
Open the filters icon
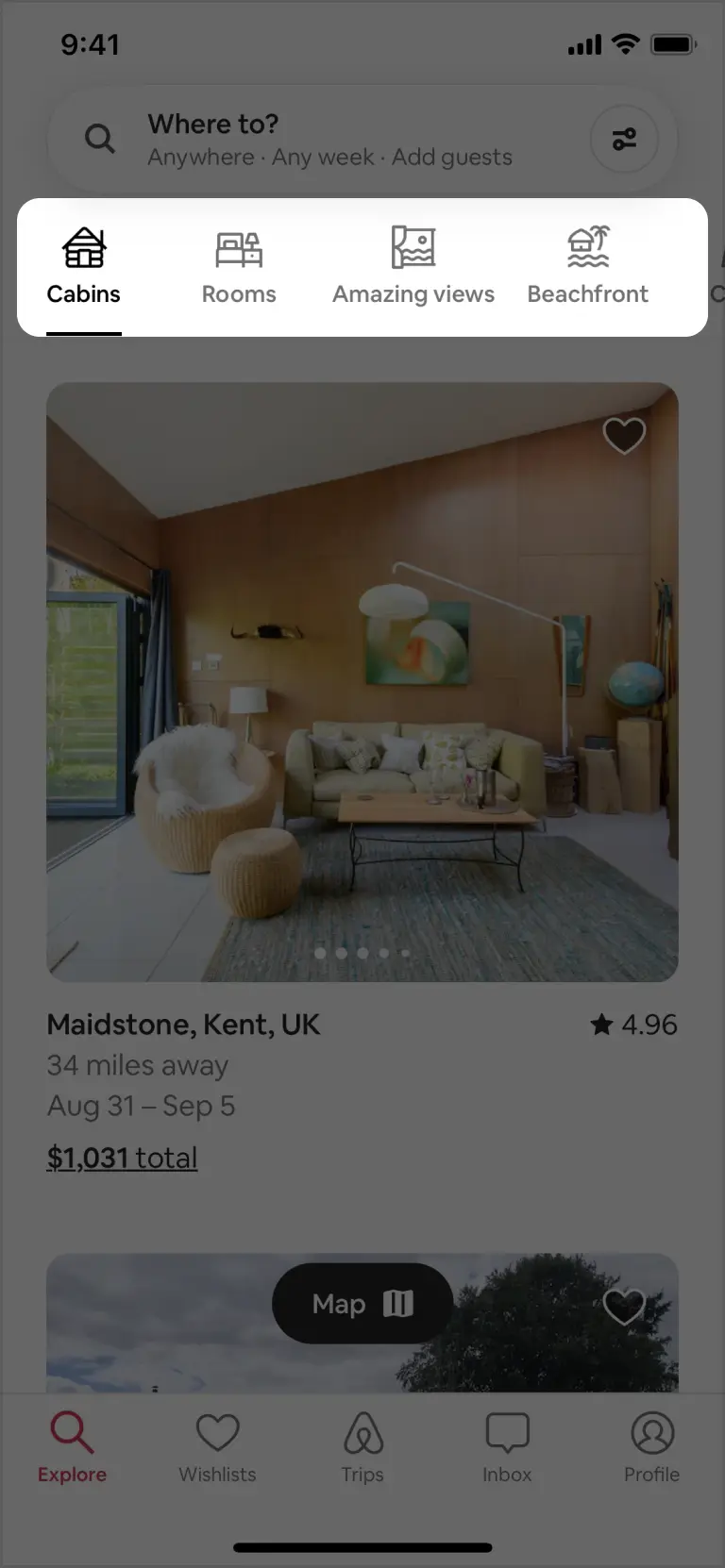pyautogui.click(x=624, y=140)
